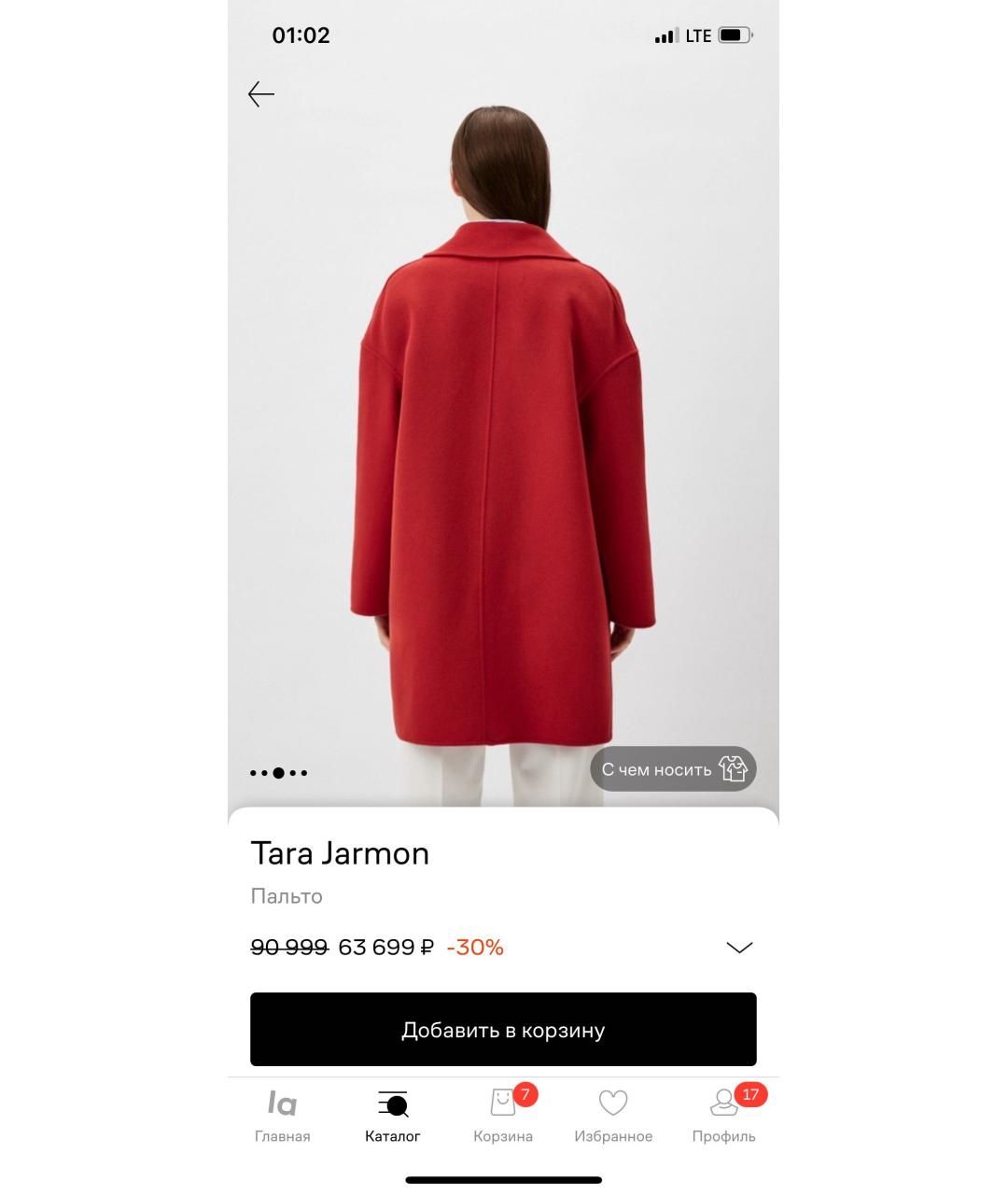This screenshot has height=1195, width=1008.
Task: Go to the Корзина tab
Action: [503, 1117]
